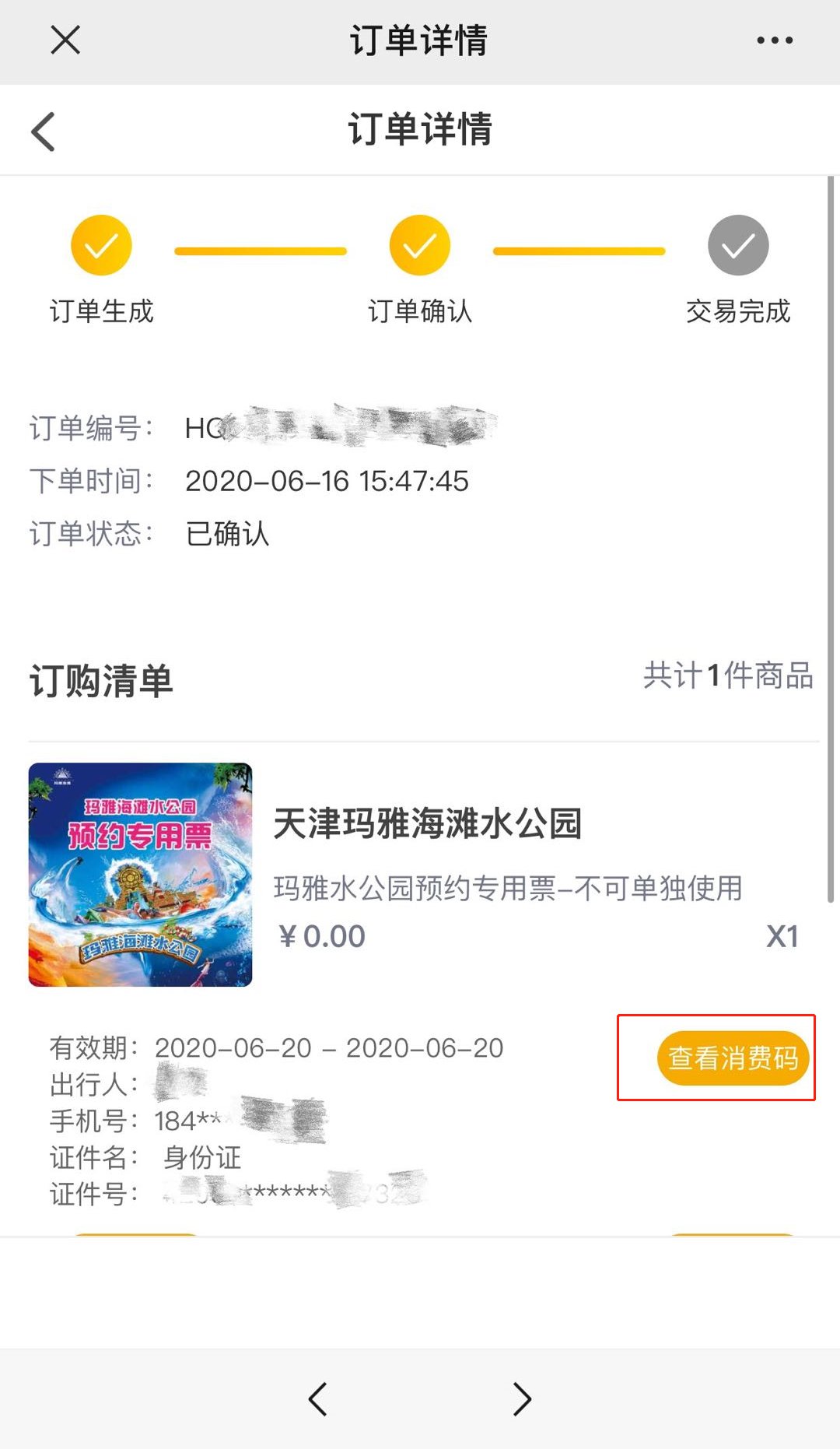Go back from the 订单详情 page
This screenshot has width=840, height=1449.
pyautogui.click(x=44, y=131)
